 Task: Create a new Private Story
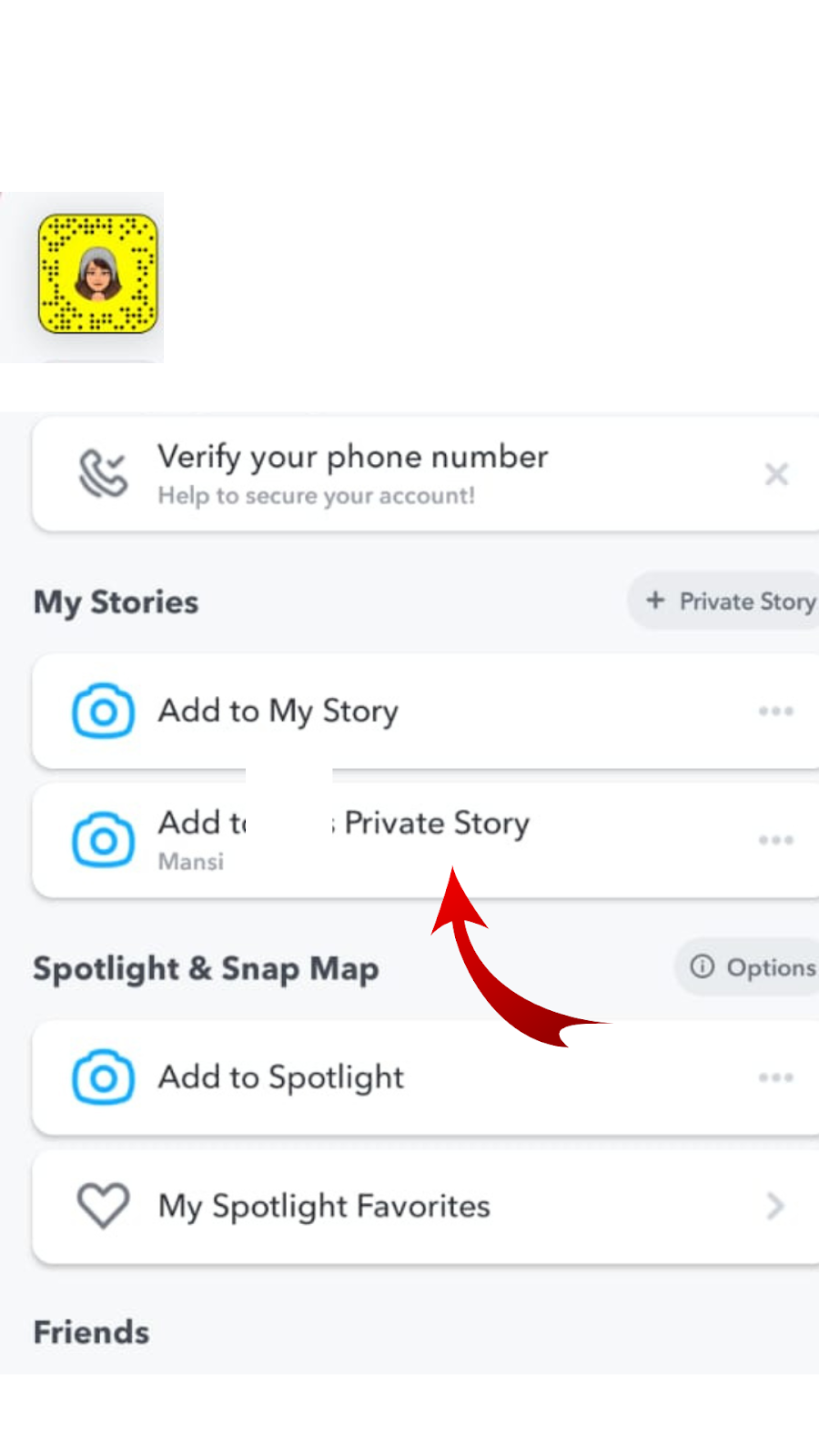click(x=730, y=602)
